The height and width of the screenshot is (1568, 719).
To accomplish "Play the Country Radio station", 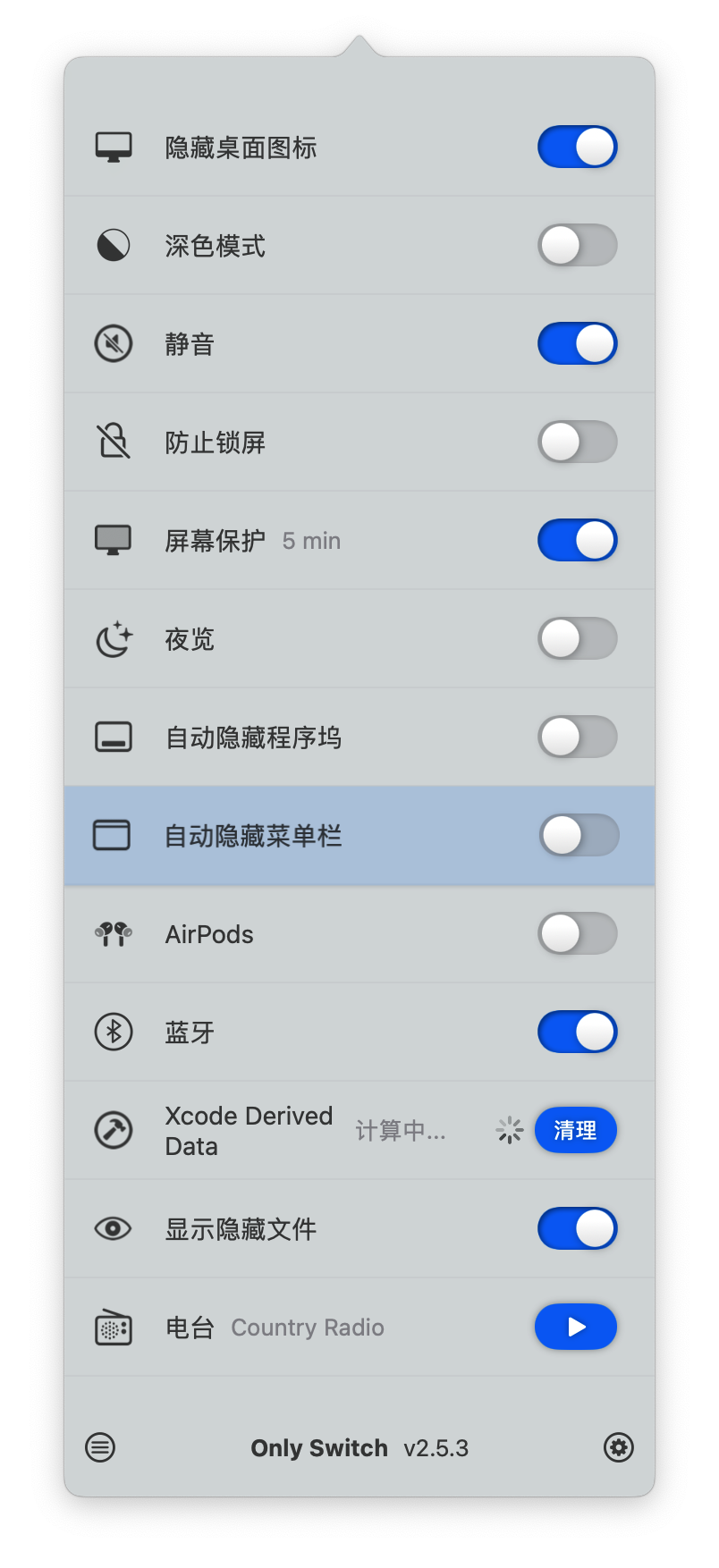I will [575, 1327].
